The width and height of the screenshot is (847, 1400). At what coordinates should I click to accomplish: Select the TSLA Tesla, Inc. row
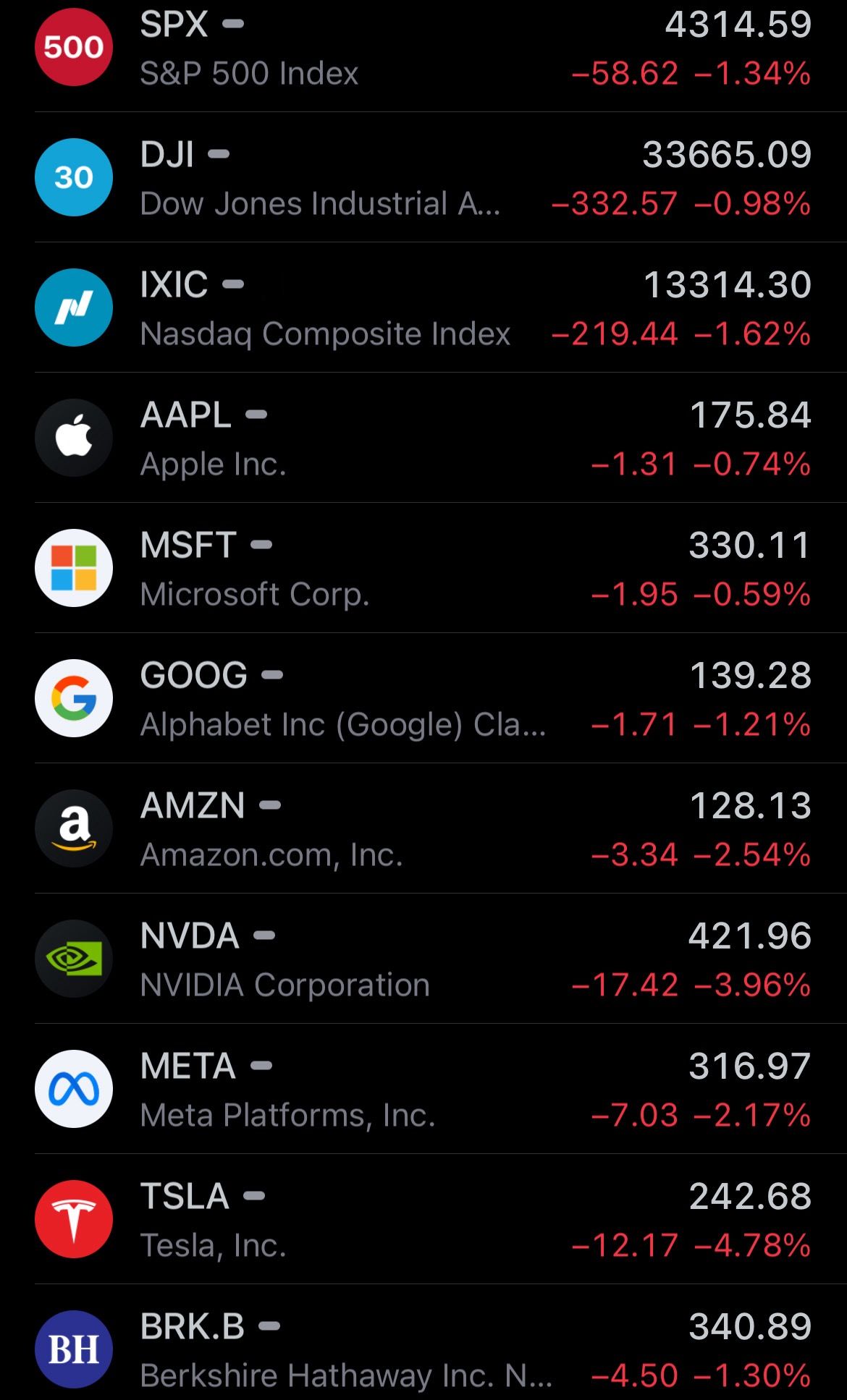(423, 1220)
